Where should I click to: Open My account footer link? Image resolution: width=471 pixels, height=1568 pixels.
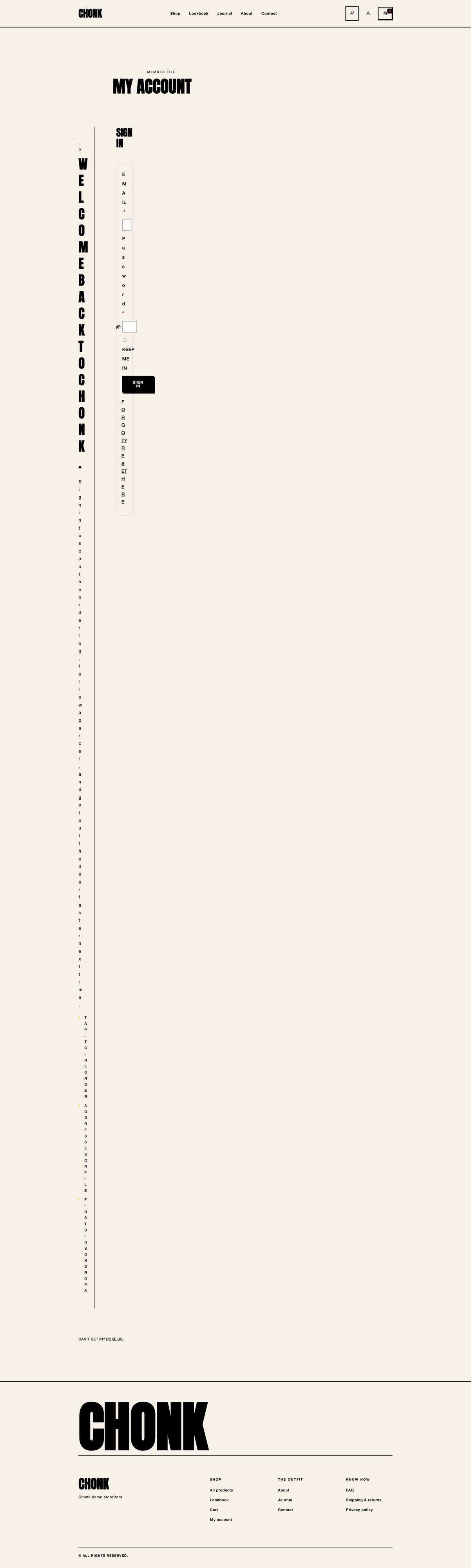click(221, 1519)
